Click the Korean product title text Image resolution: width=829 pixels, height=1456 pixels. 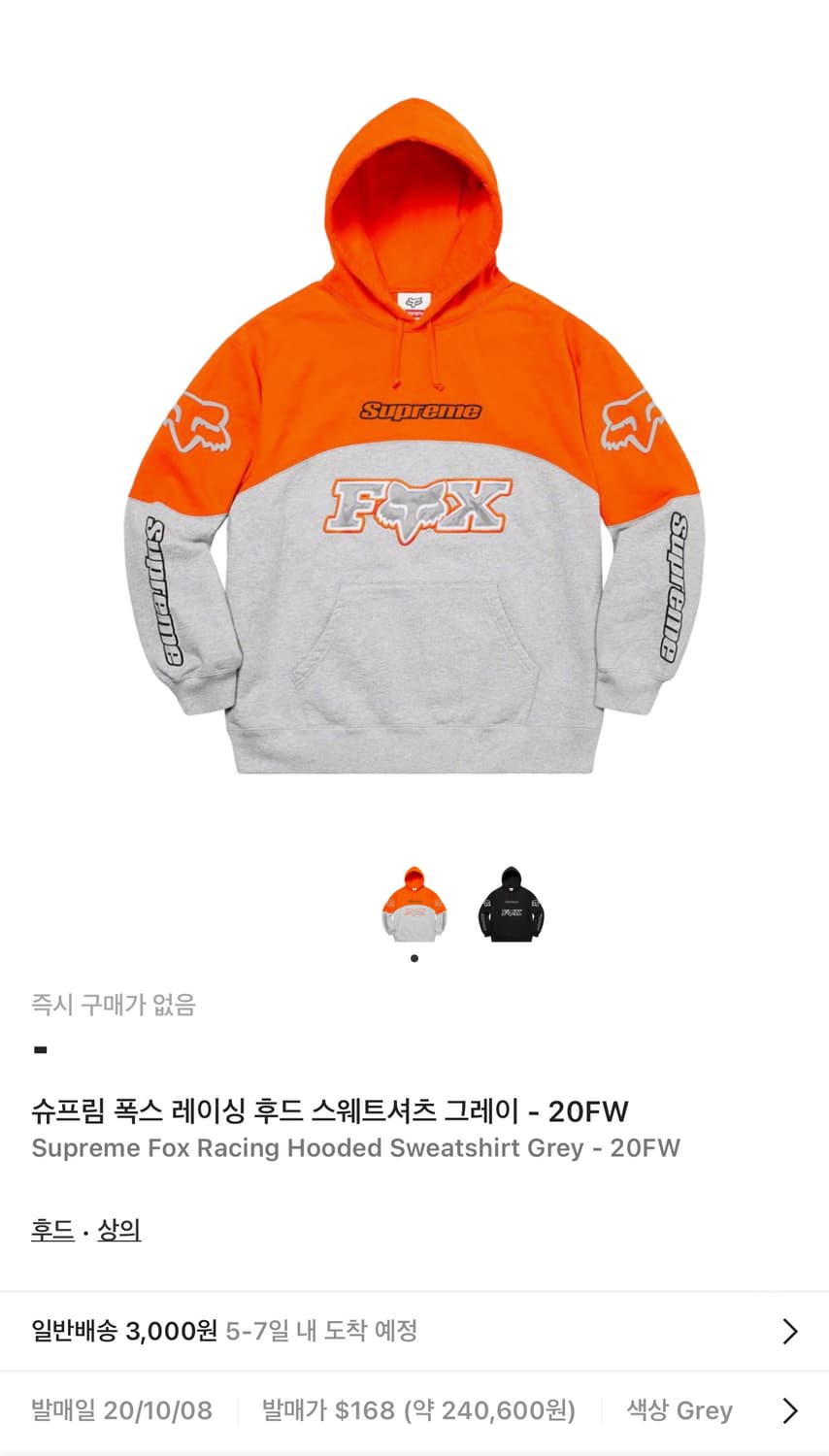point(330,1110)
